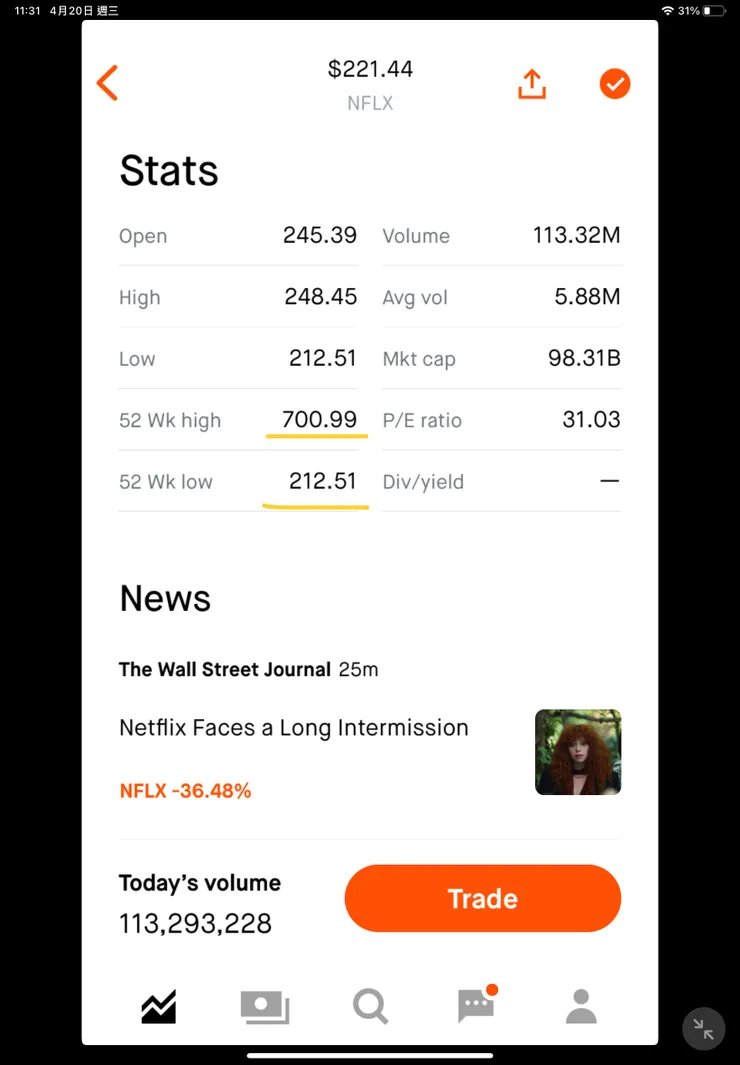This screenshot has width=740, height=1065.
Task: Open the cash wallet tab
Action: (265, 1006)
